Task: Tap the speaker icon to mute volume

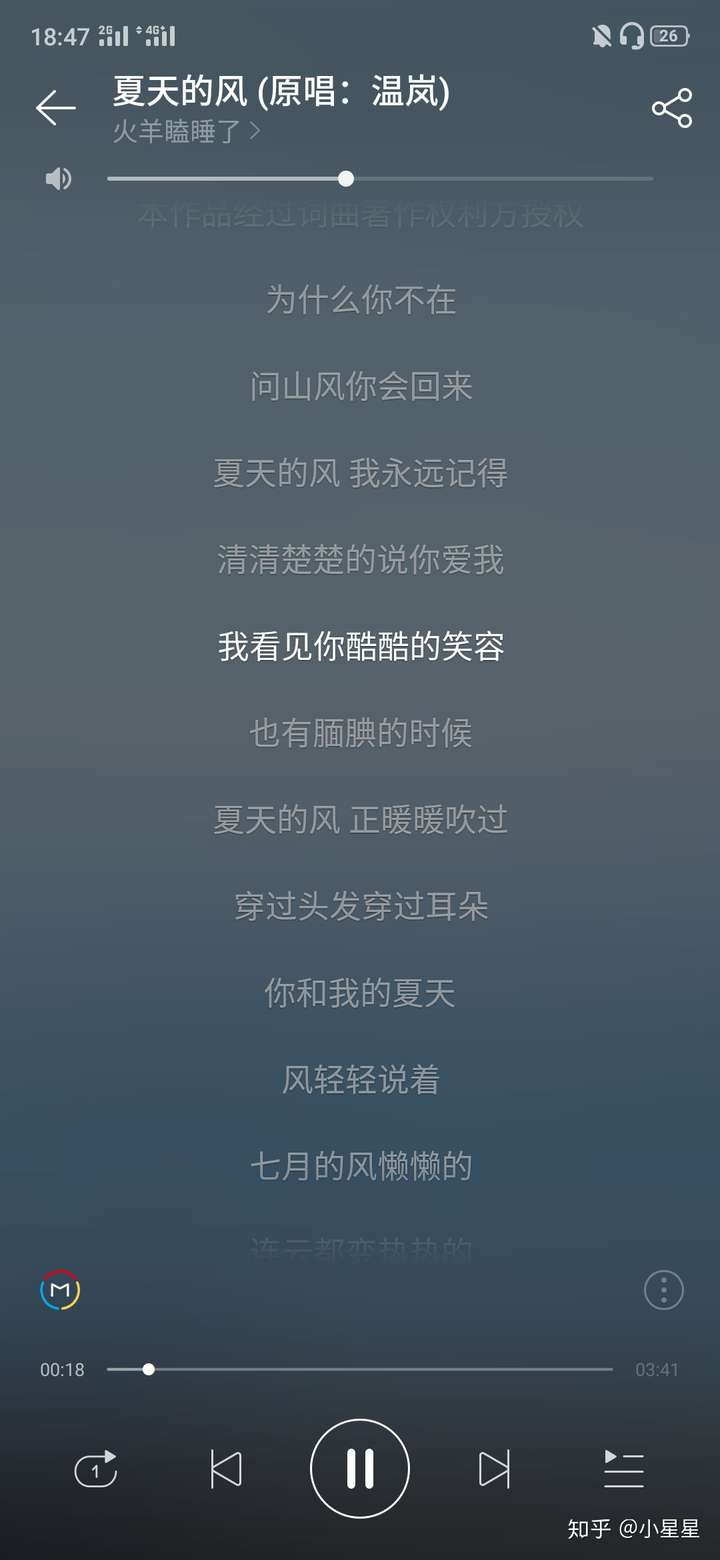Action: (57, 178)
